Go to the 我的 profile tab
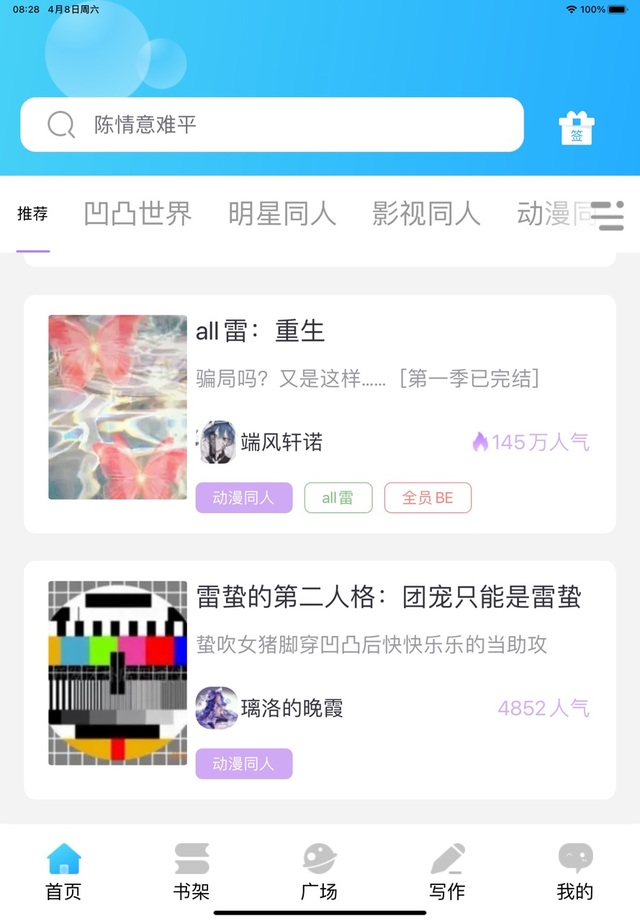The width and height of the screenshot is (640, 921). 575,872
